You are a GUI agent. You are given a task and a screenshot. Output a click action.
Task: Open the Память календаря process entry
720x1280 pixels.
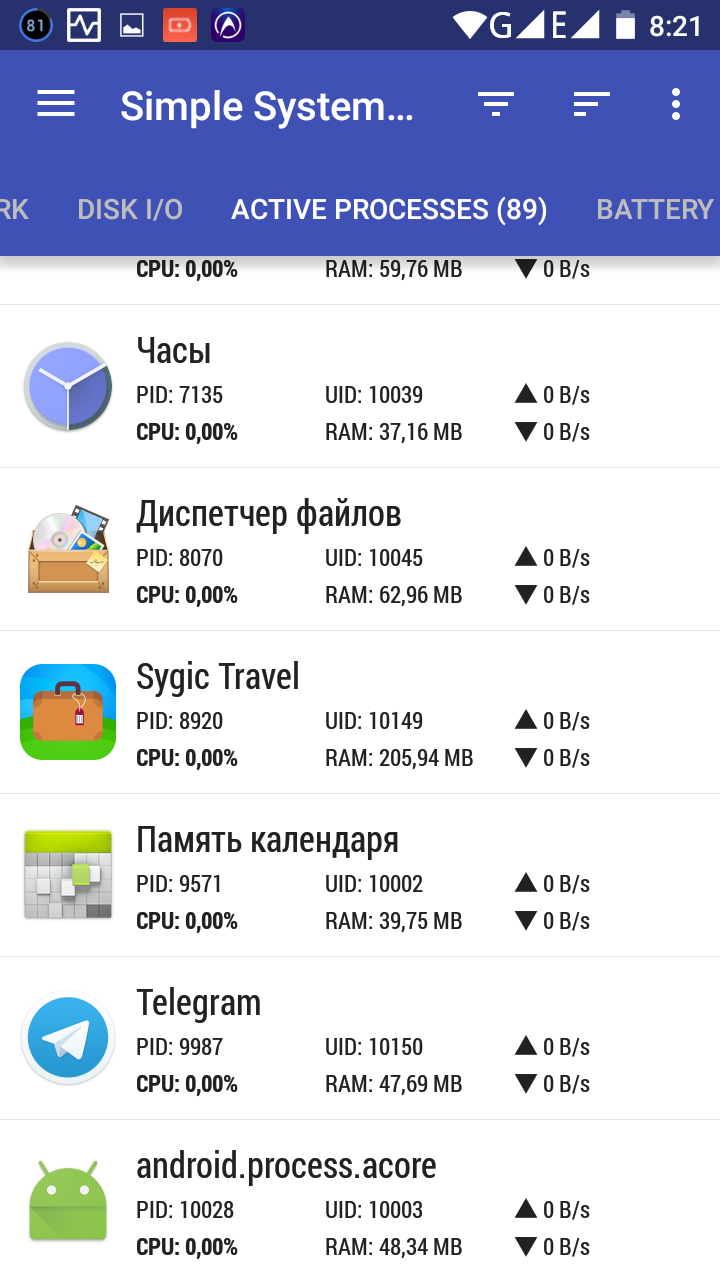pos(360,876)
